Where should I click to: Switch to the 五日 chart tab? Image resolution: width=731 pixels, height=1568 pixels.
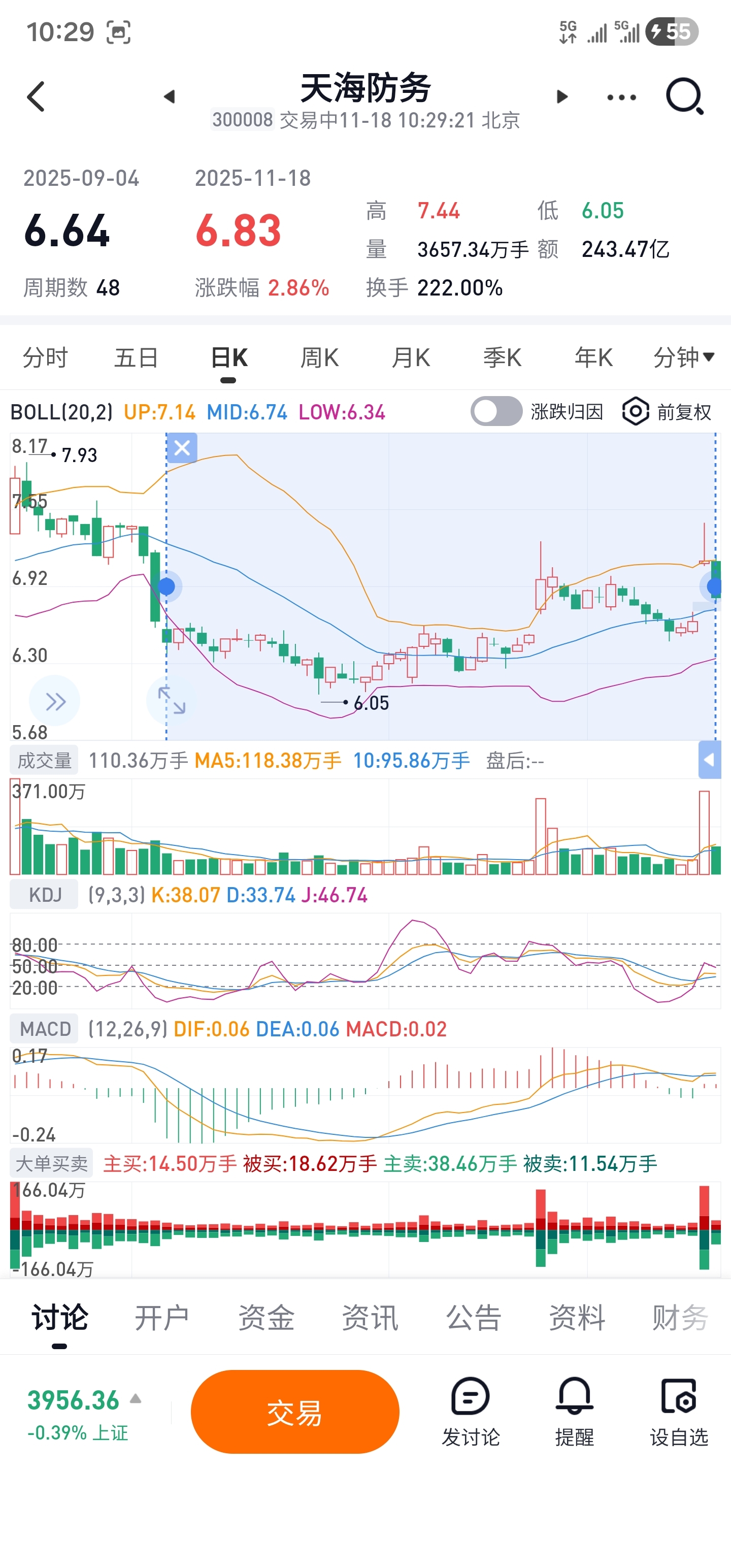137,357
